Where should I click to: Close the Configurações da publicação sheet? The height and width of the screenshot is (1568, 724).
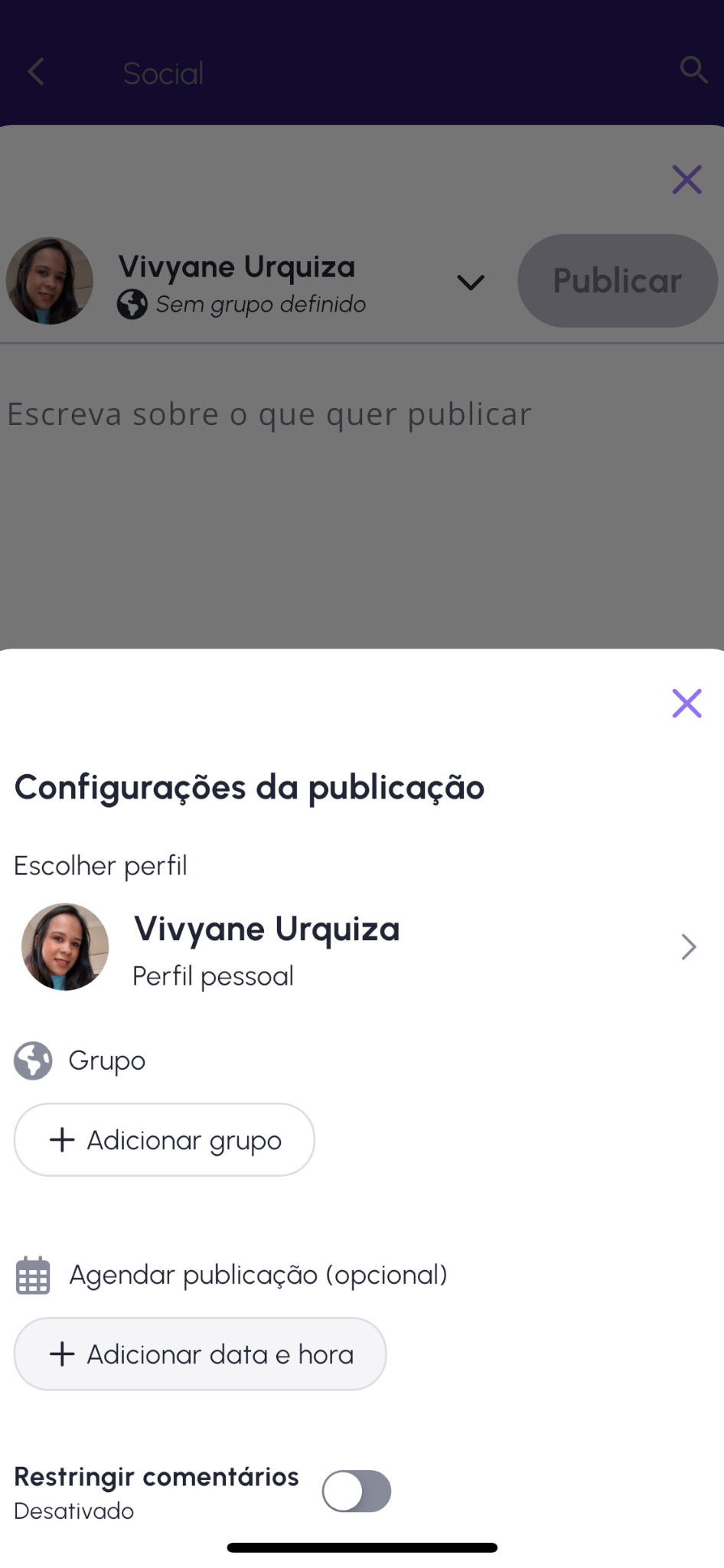pos(686,703)
